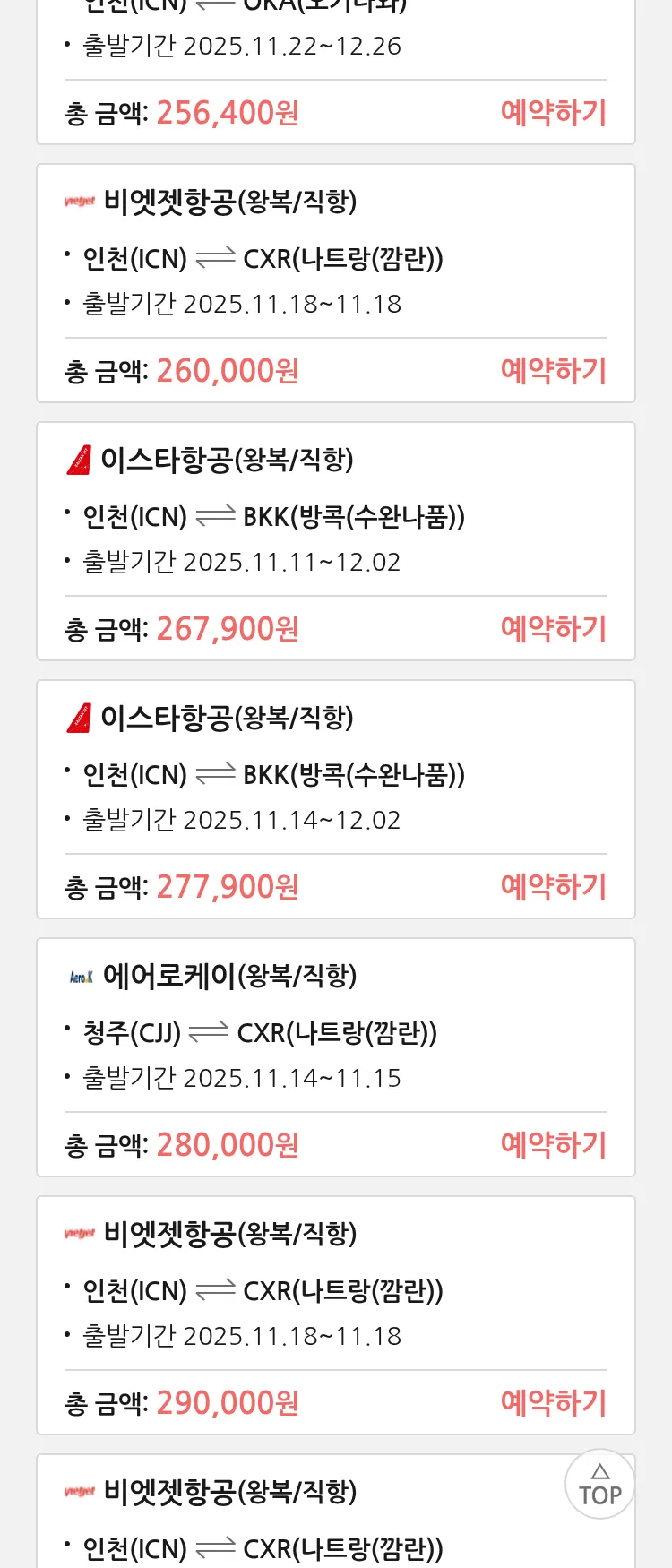Hit 예약하기 for the 290,000원 비엣젯항공 fare
The image size is (672, 1568).
point(553,1403)
